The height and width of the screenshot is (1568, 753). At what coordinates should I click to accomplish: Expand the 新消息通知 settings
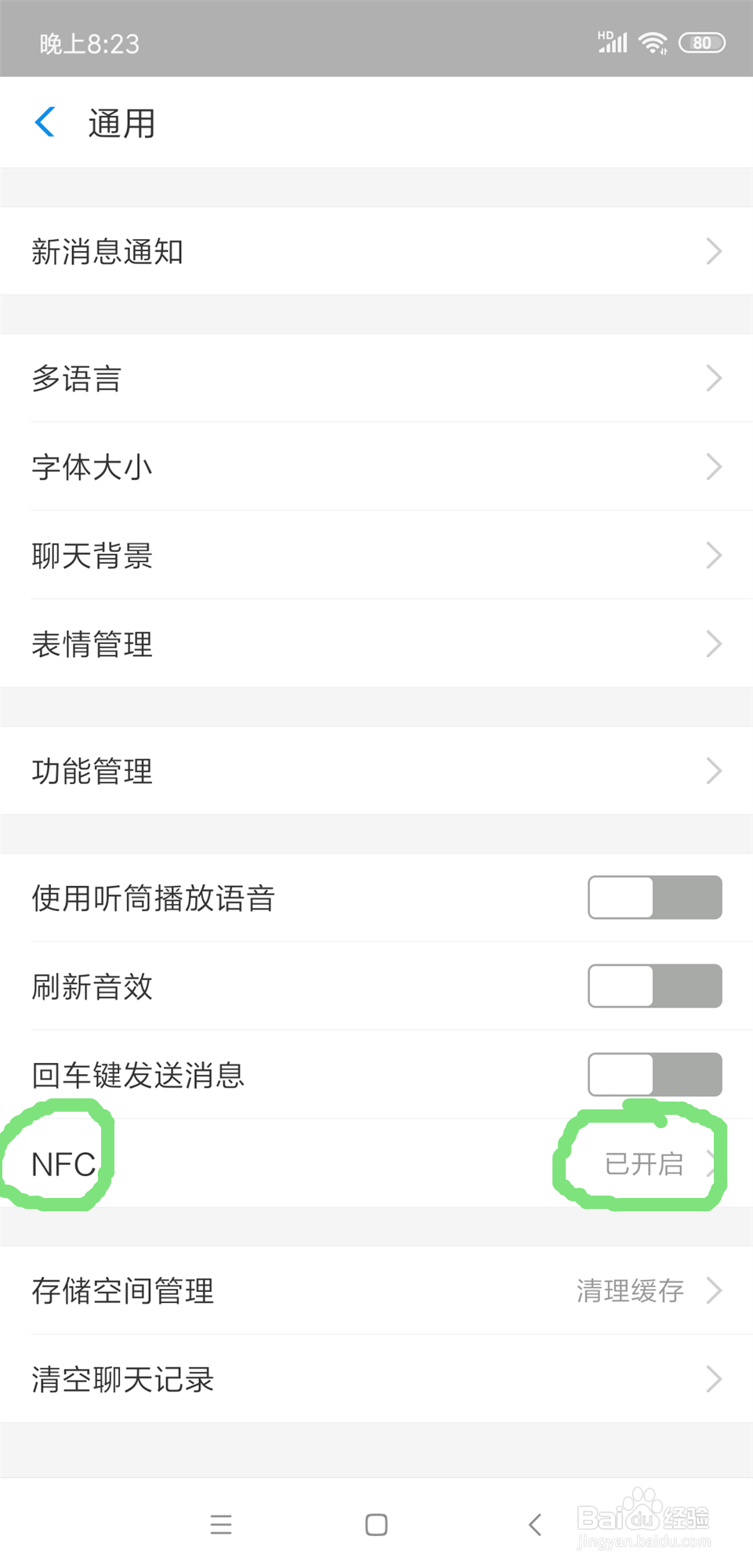coord(376,251)
